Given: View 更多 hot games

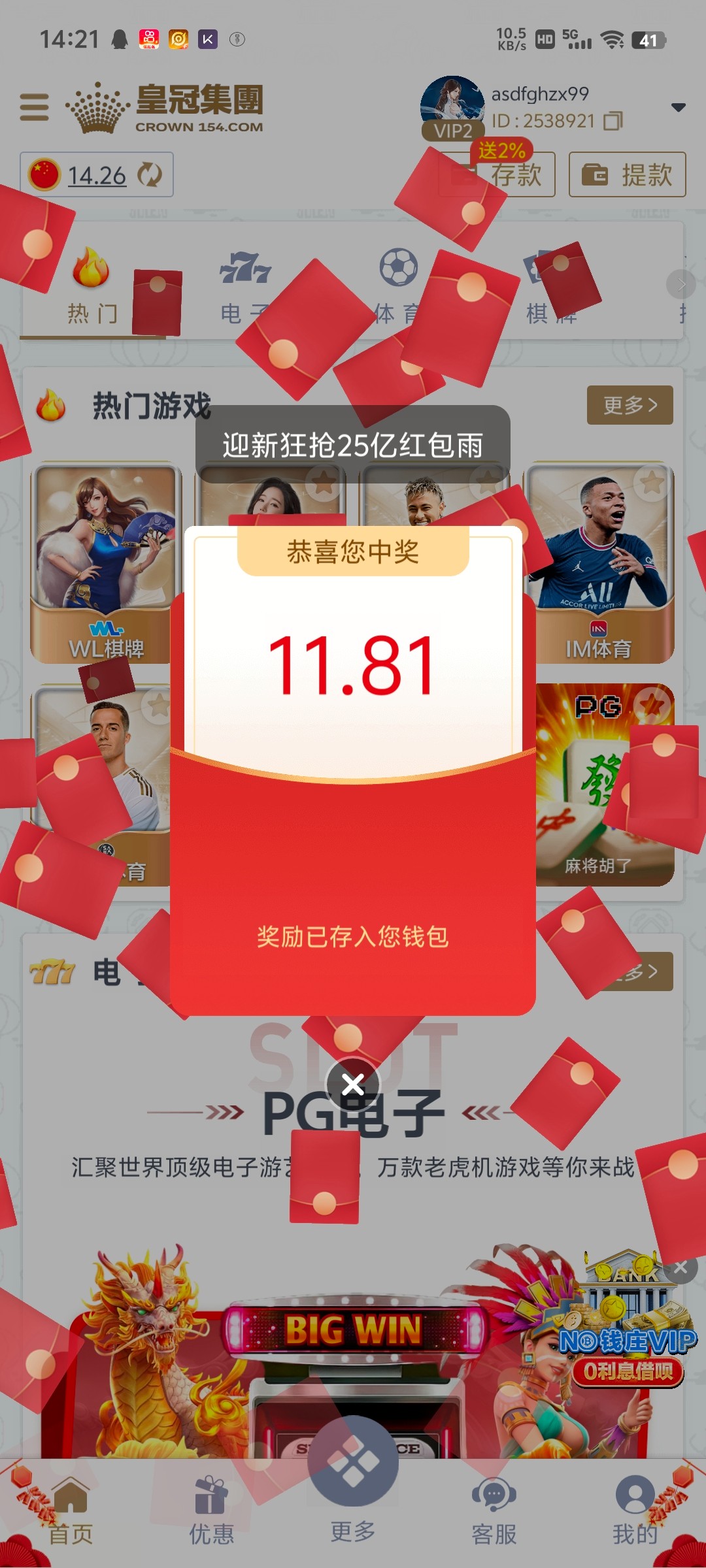Looking at the screenshot, I should [x=630, y=405].
